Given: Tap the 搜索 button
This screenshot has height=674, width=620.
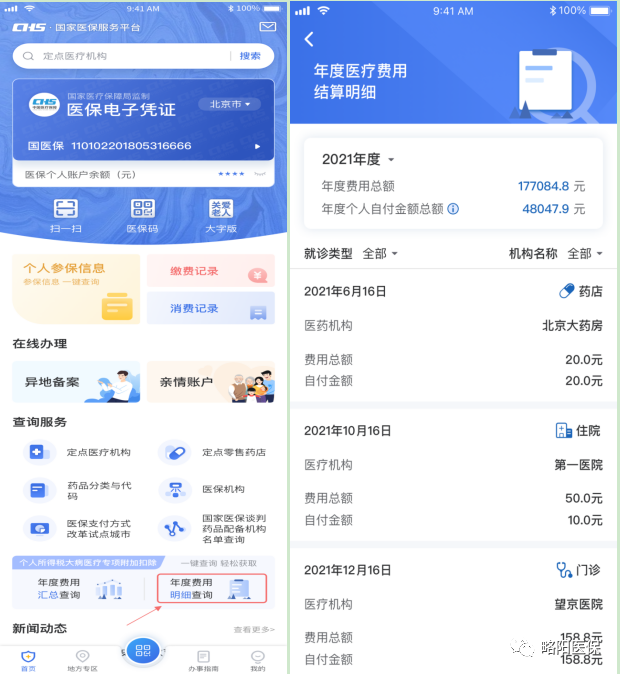Looking at the screenshot, I should tap(250, 56).
